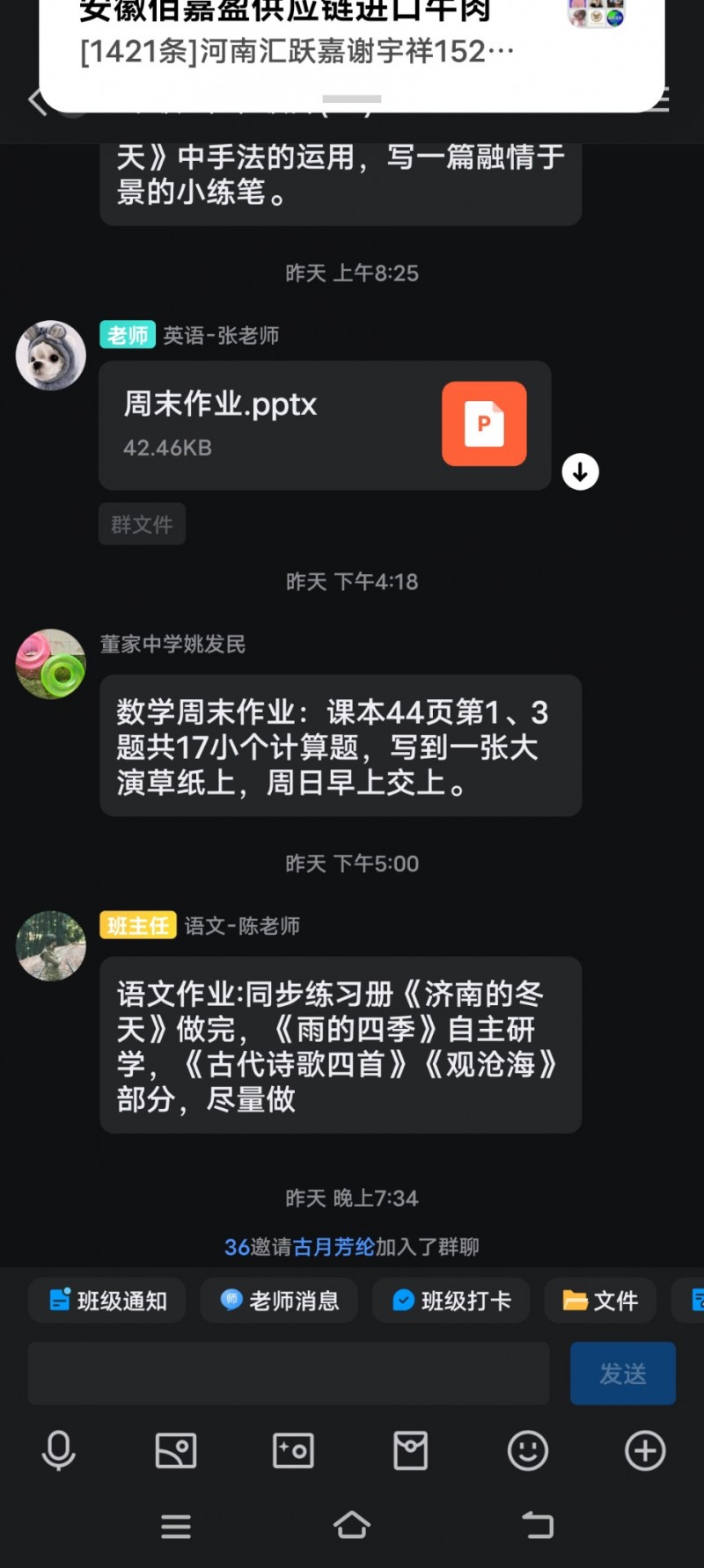Open the red packet icon
Screen dimensions: 704x1568
[410, 1450]
